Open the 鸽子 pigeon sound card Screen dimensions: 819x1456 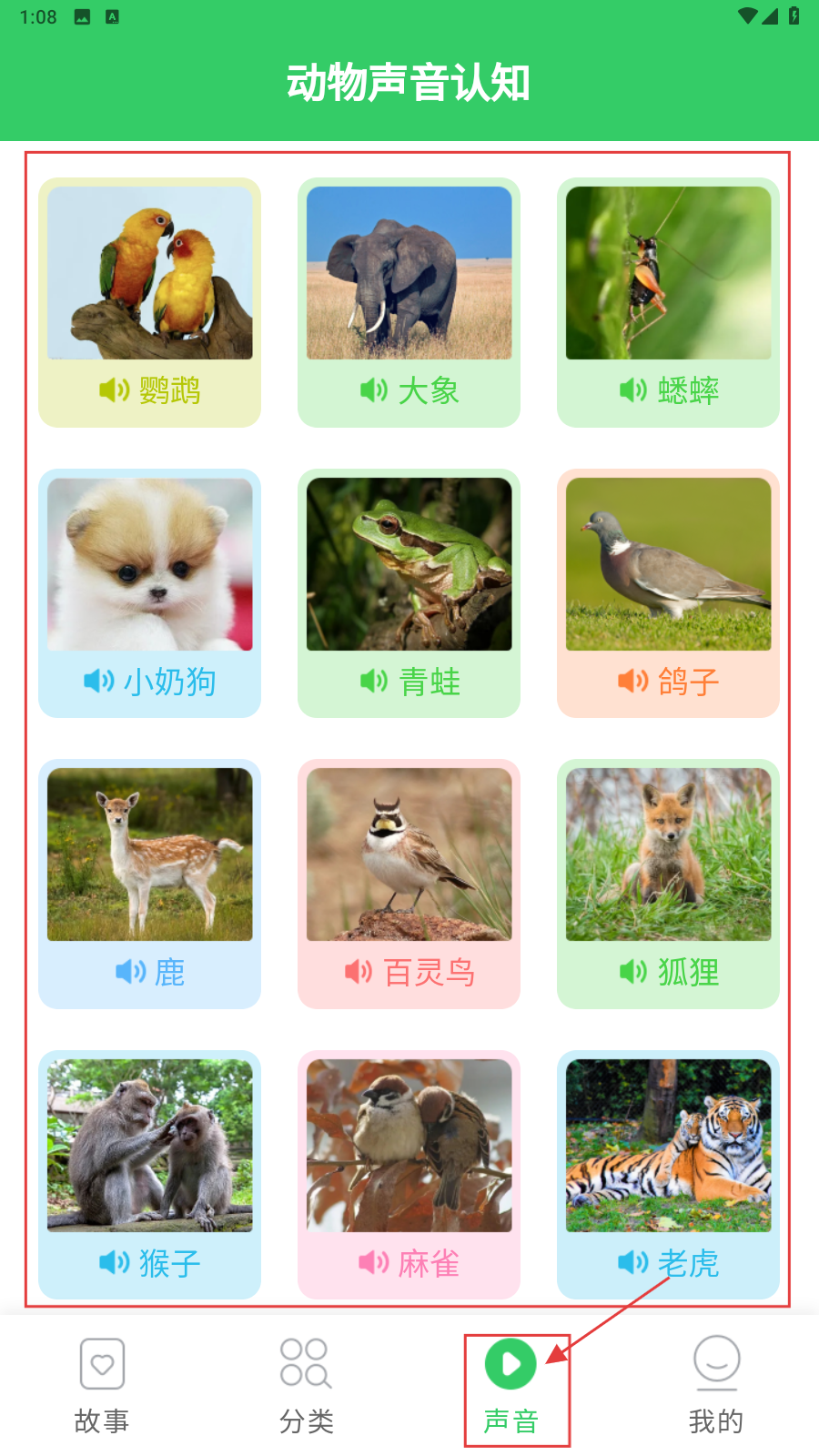(668, 593)
